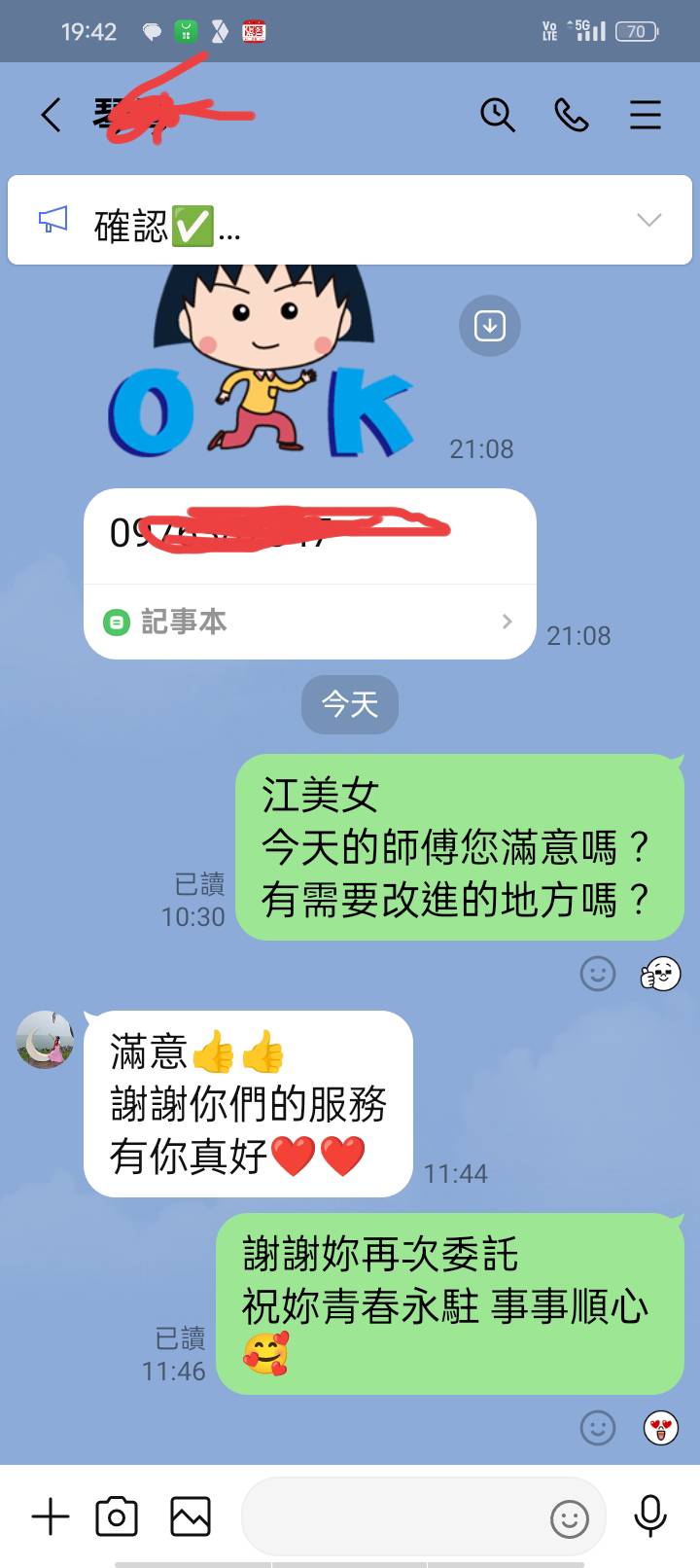The height and width of the screenshot is (1568, 700).
Task: React to the 謝謝妳再次委託 message
Action: click(598, 1428)
